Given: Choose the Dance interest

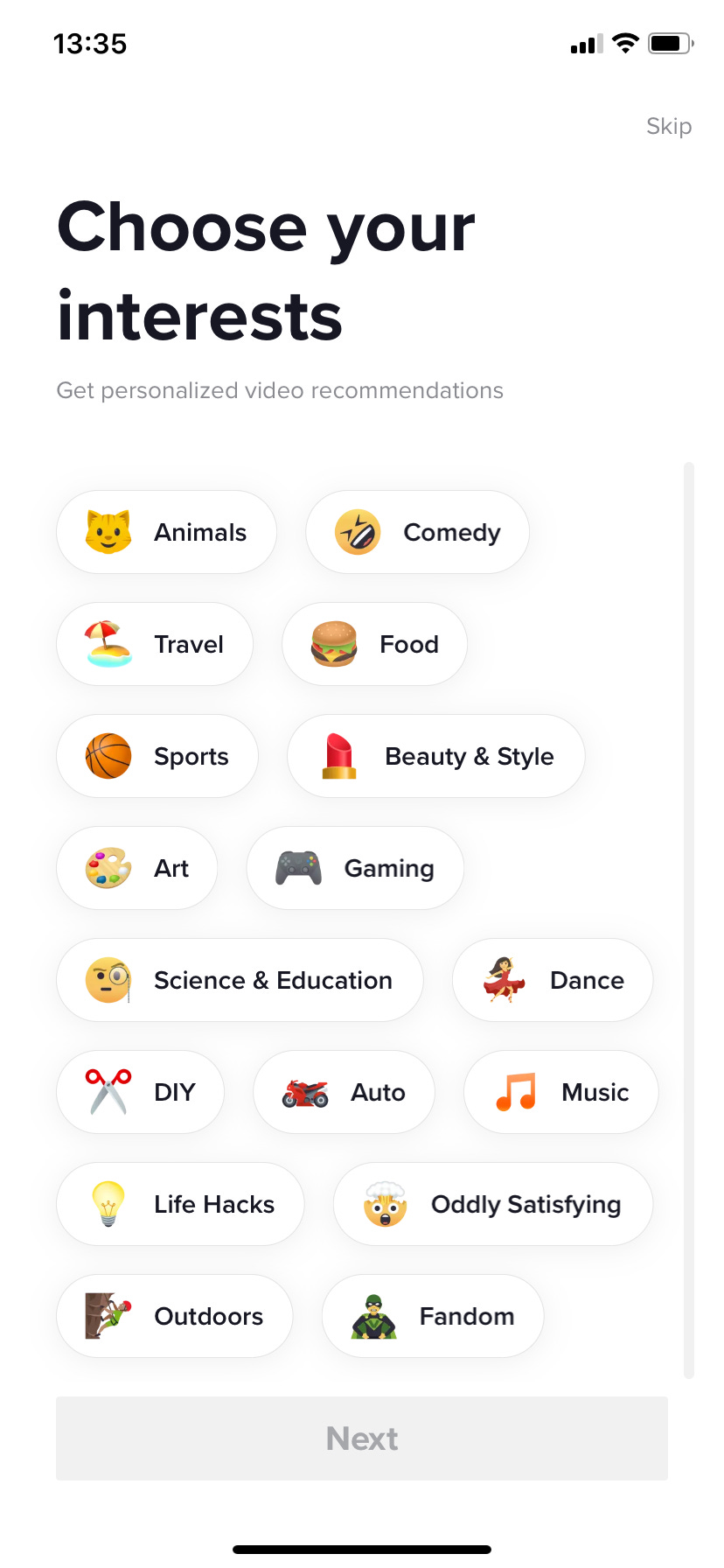Looking at the screenshot, I should pos(553,980).
